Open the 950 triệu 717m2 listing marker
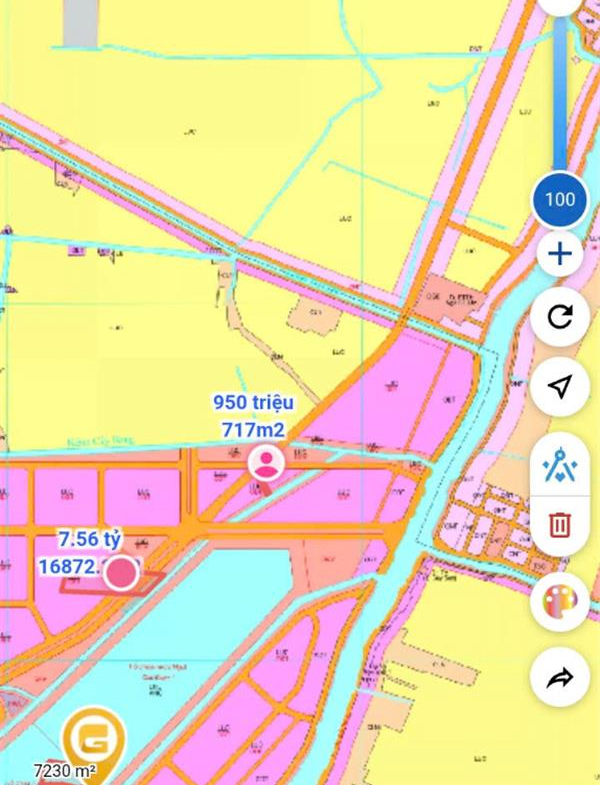Screen dimensions: 600x785 [x=266, y=461]
